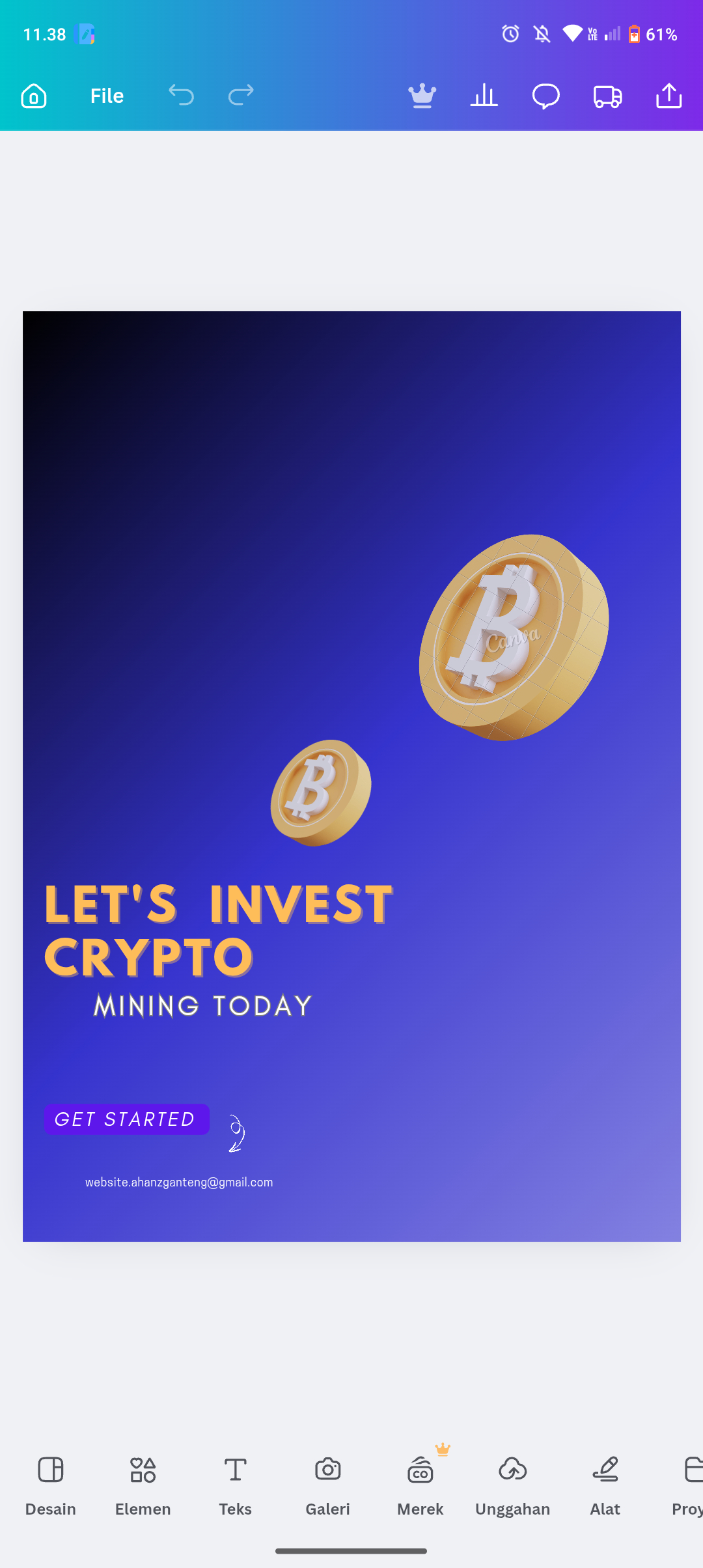Open the premium crown icon
The height and width of the screenshot is (1568, 703).
tap(422, 96)
